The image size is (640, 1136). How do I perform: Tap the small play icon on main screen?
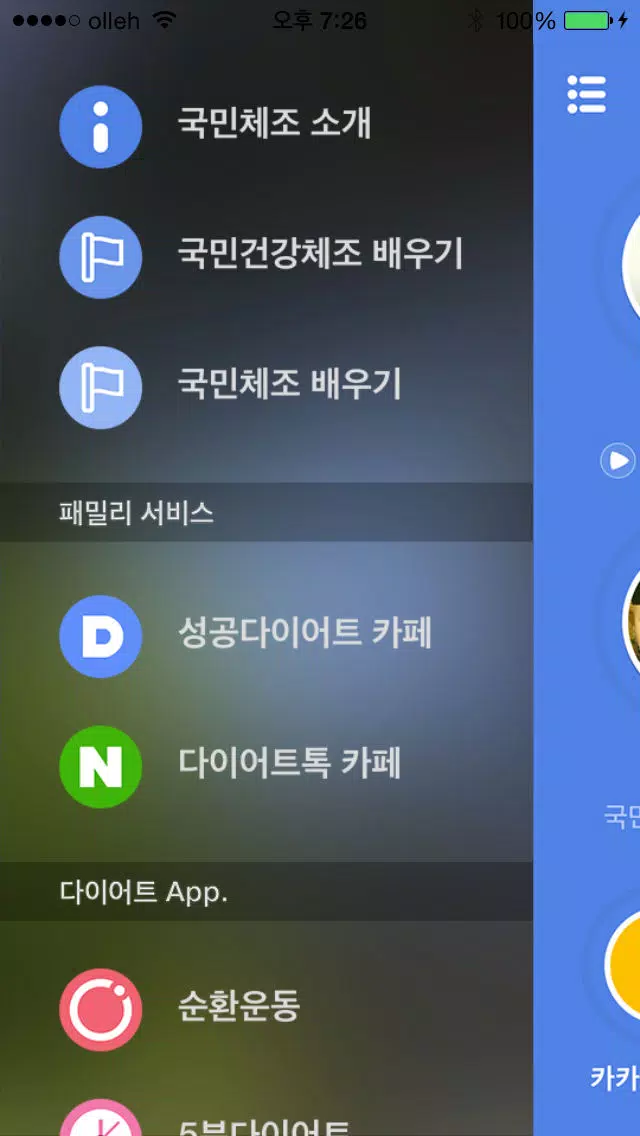pyautogui.click(x=617, y=460)
